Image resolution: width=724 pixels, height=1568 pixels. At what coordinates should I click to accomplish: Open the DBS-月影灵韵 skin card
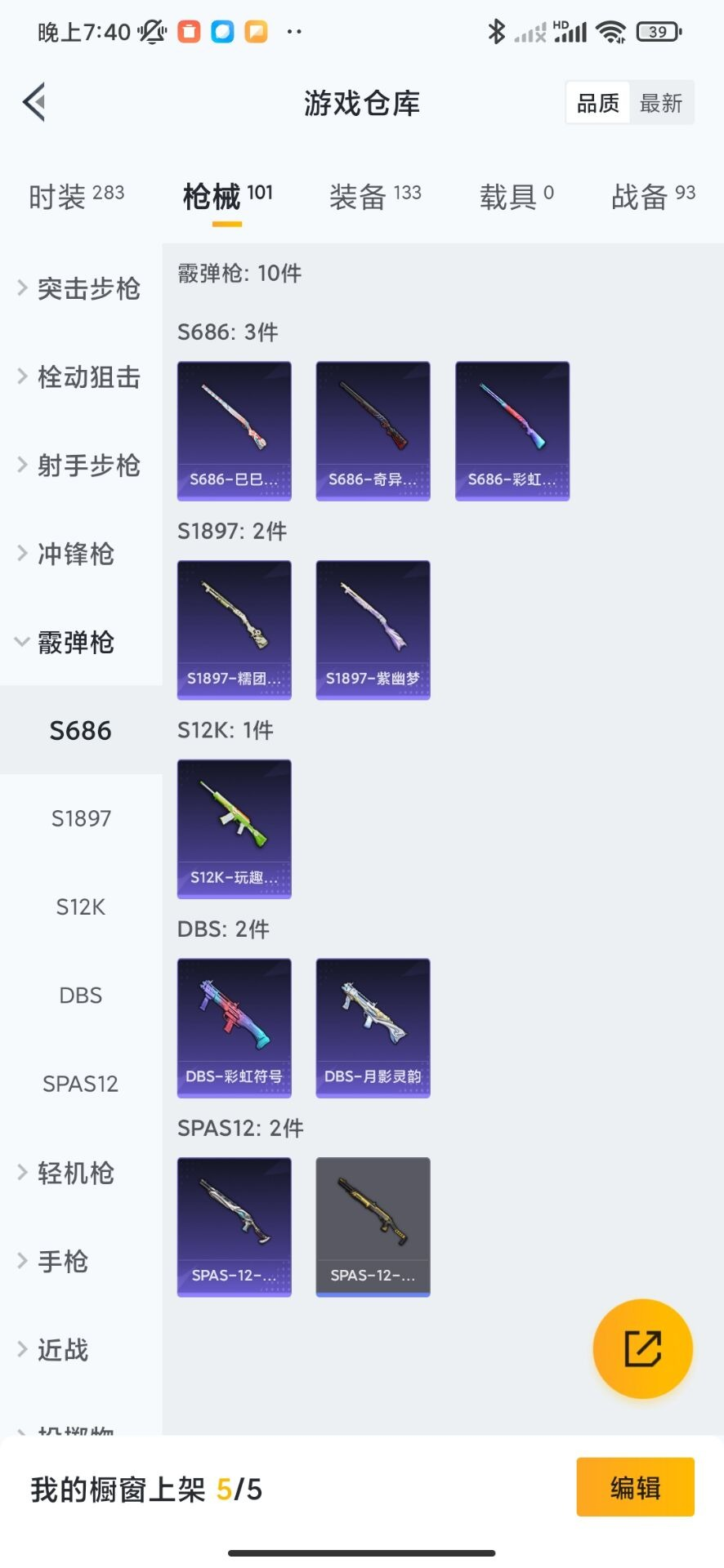click(373, 1027)
